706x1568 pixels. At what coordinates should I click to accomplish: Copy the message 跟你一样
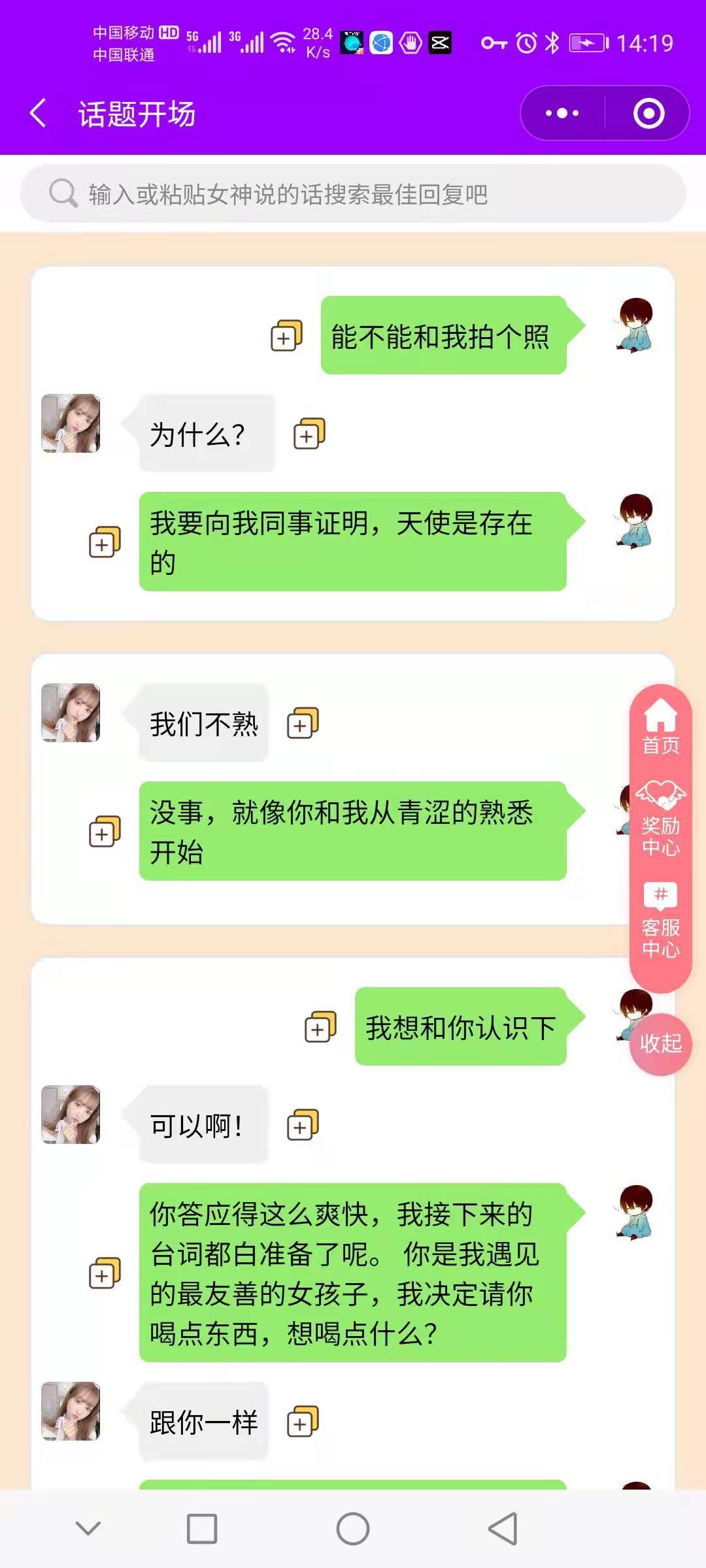click(303, 1422)
